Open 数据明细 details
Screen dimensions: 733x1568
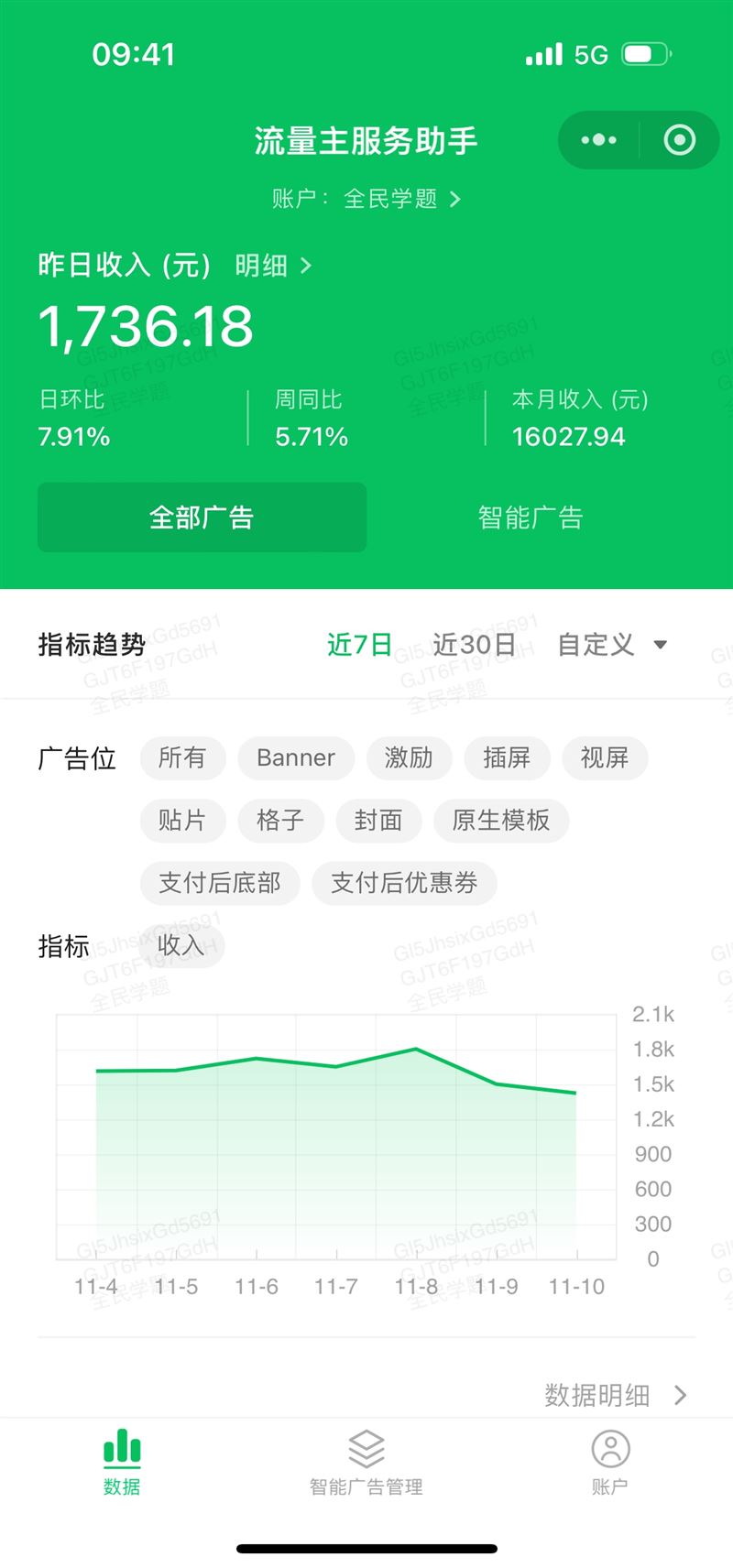click(616, 1395)
